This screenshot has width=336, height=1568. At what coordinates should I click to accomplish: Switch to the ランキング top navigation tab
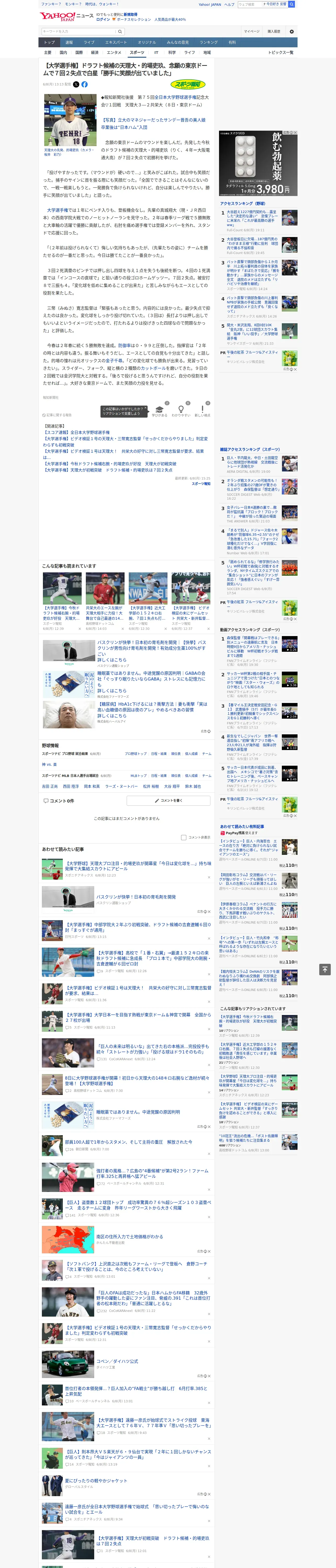click(209, 42)
